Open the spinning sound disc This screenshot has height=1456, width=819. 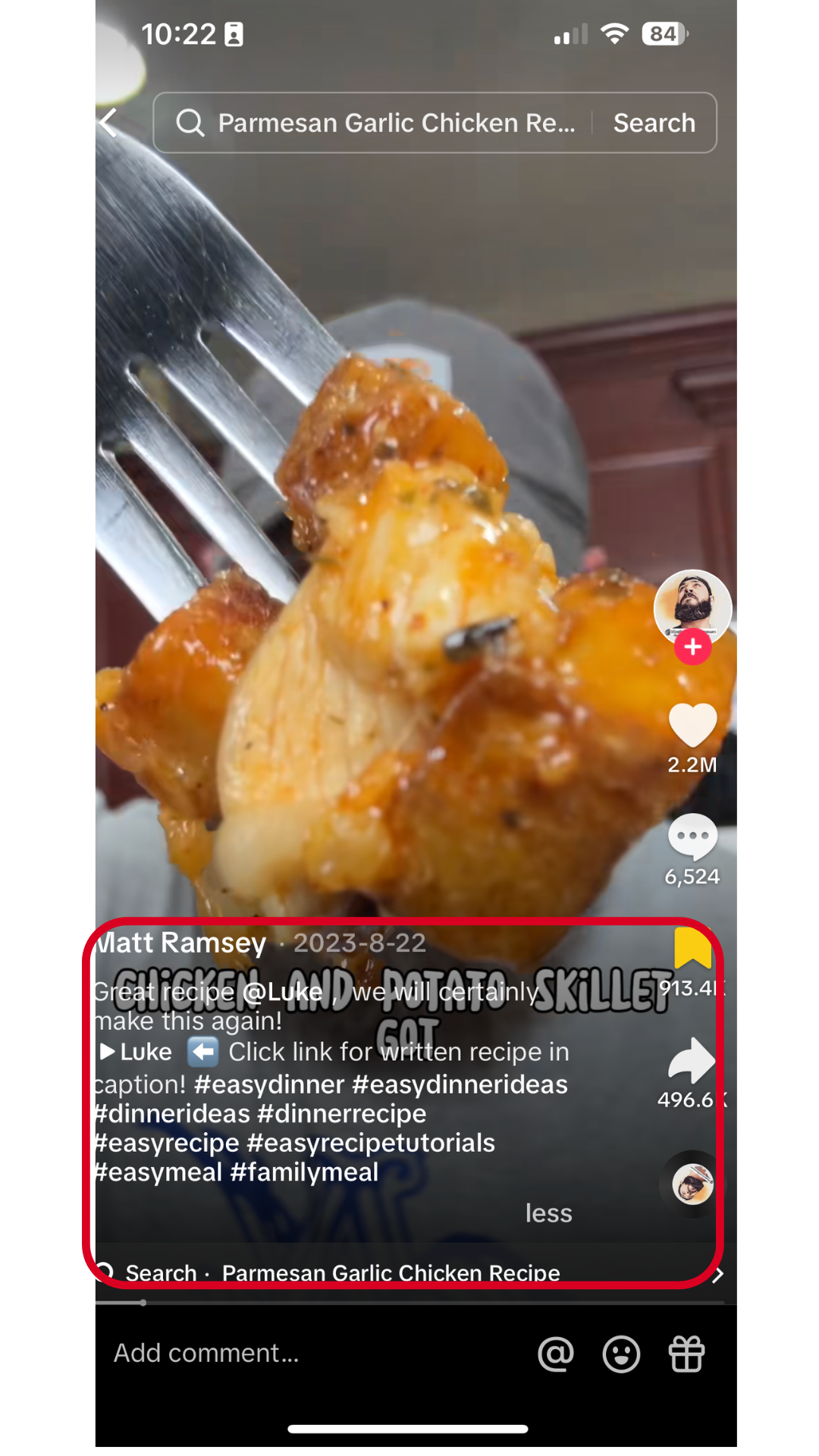coord(692,1184)
